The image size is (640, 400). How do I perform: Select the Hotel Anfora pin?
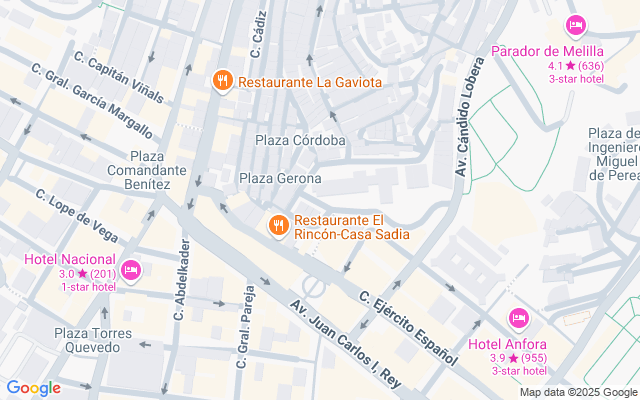coord(518,318)
